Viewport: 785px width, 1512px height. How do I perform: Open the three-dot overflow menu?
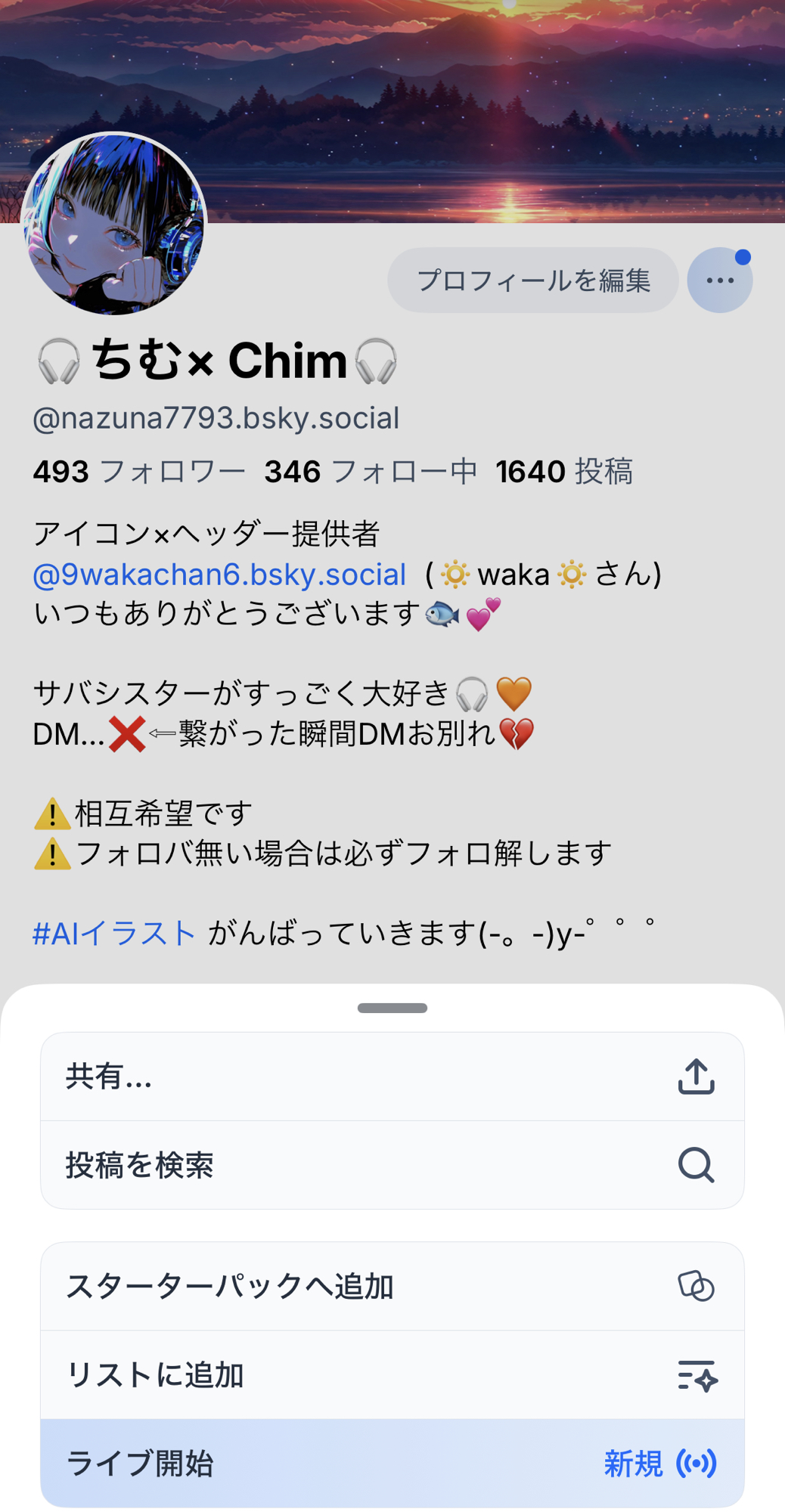coord(719,280)
